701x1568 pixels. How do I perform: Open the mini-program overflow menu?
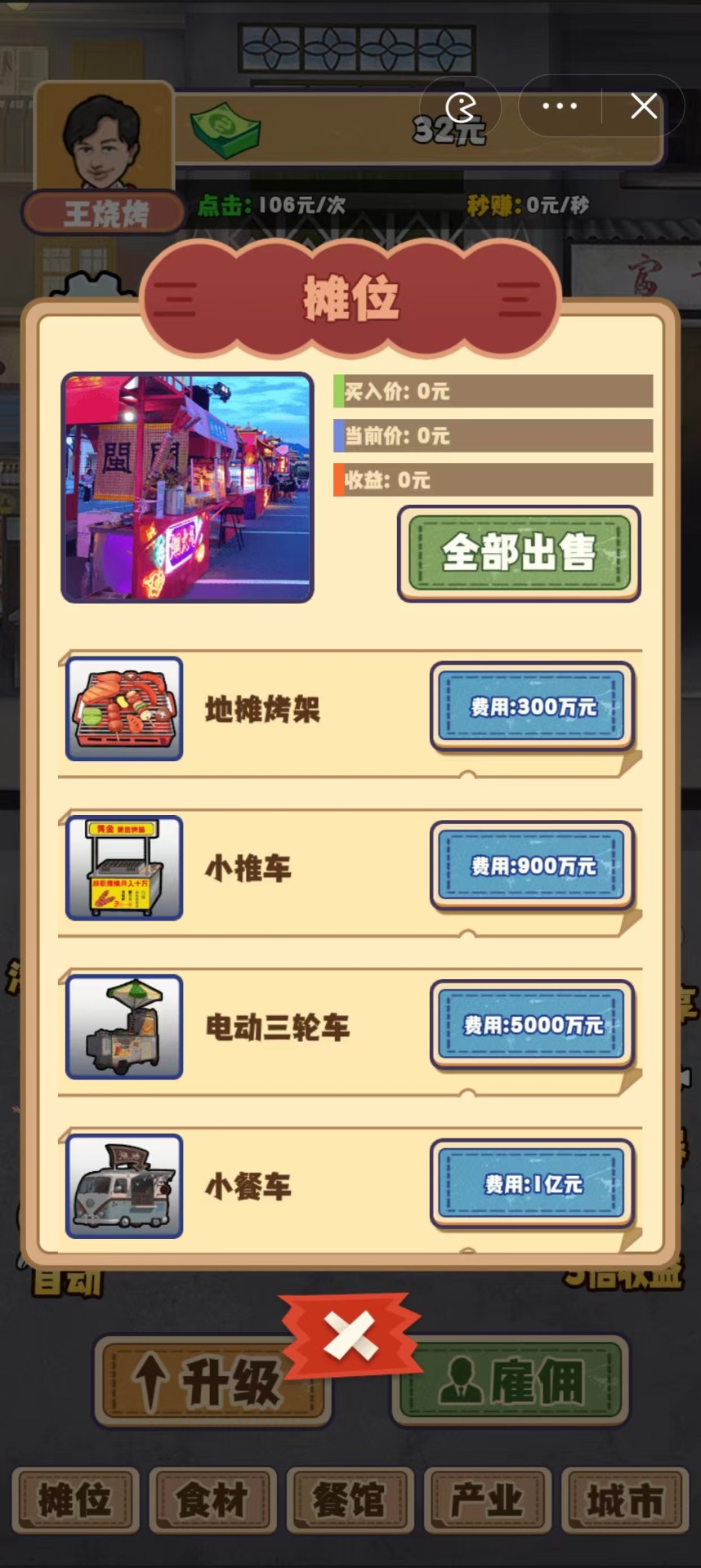(560, 106)
